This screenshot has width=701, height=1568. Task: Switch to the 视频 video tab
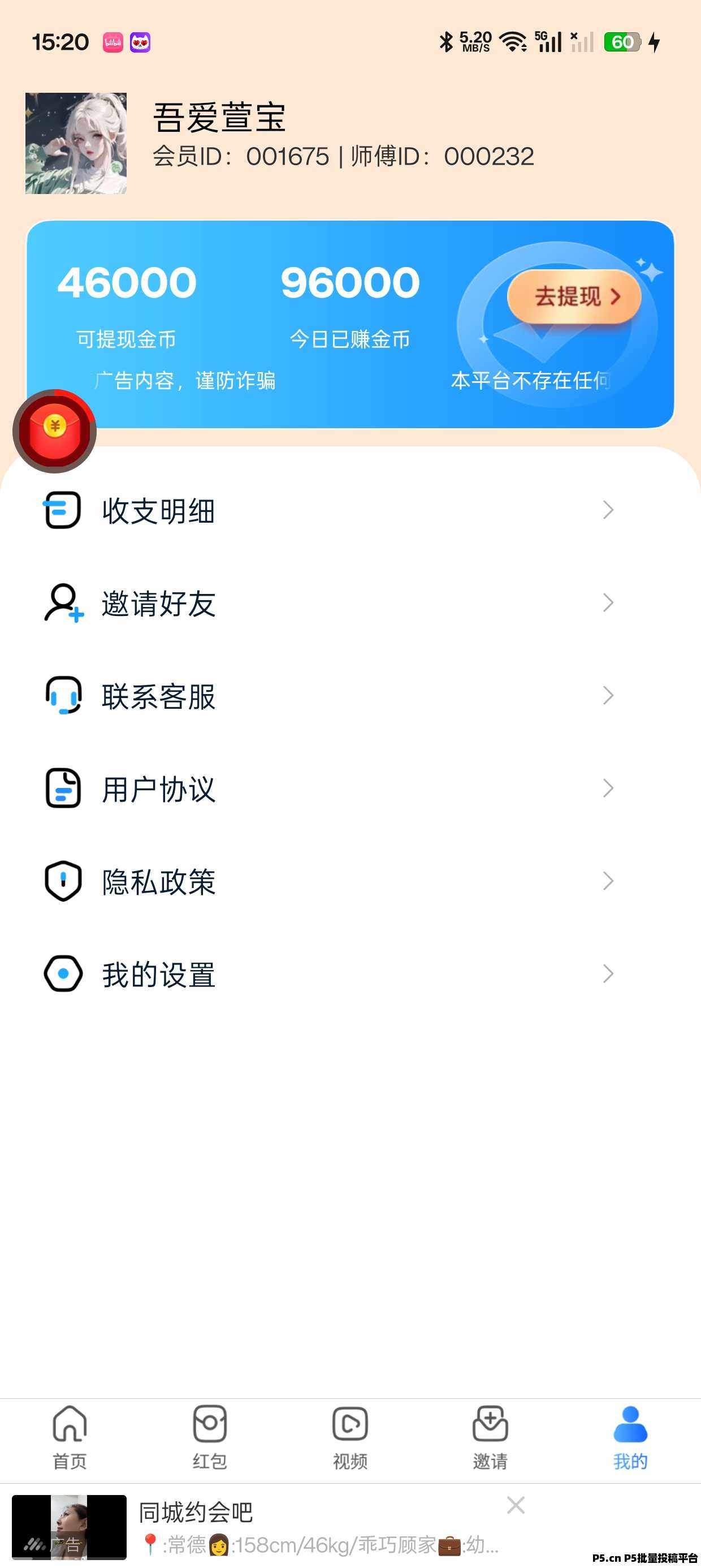click(350, 1438)
